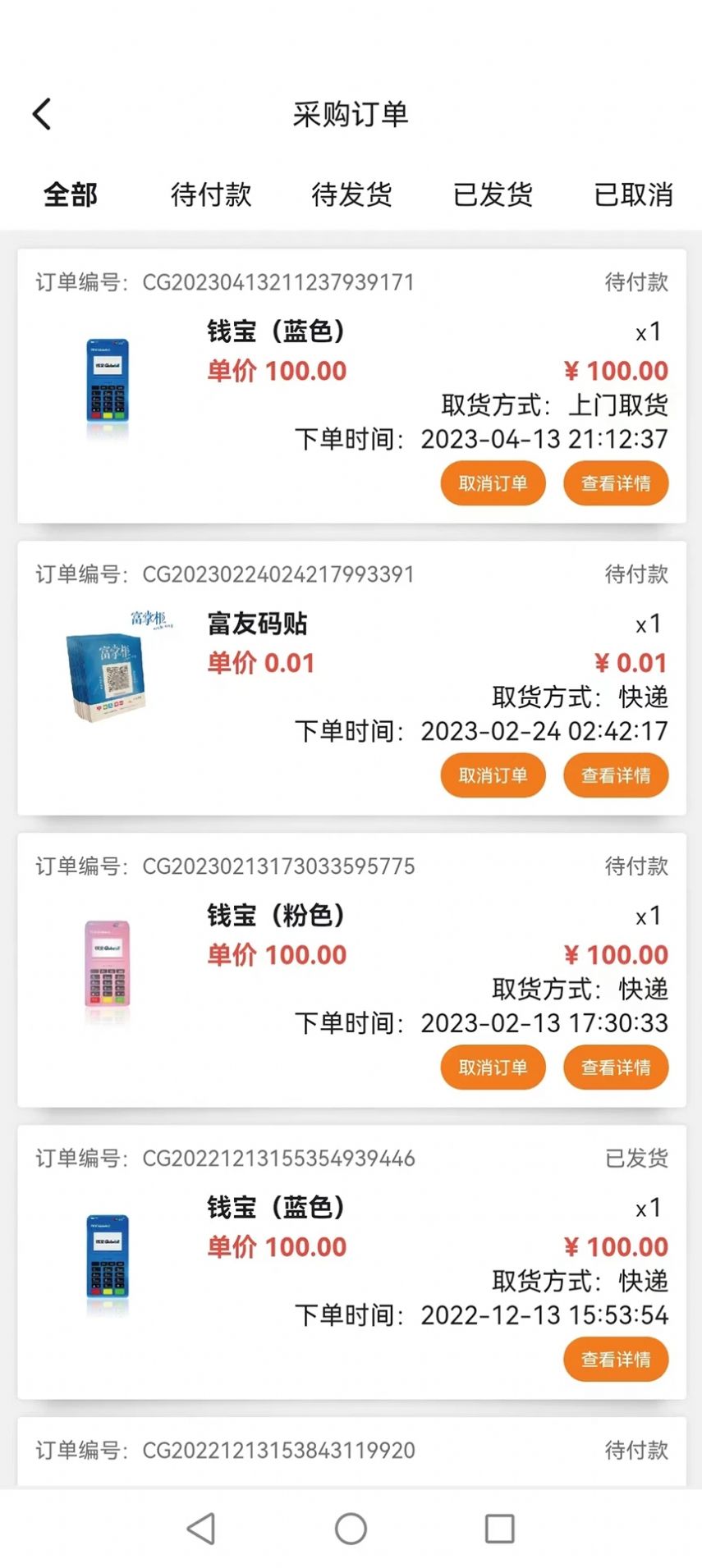
Task: View details of the shipped 钱宝（蓝色）order
Action: (615, 1360)
